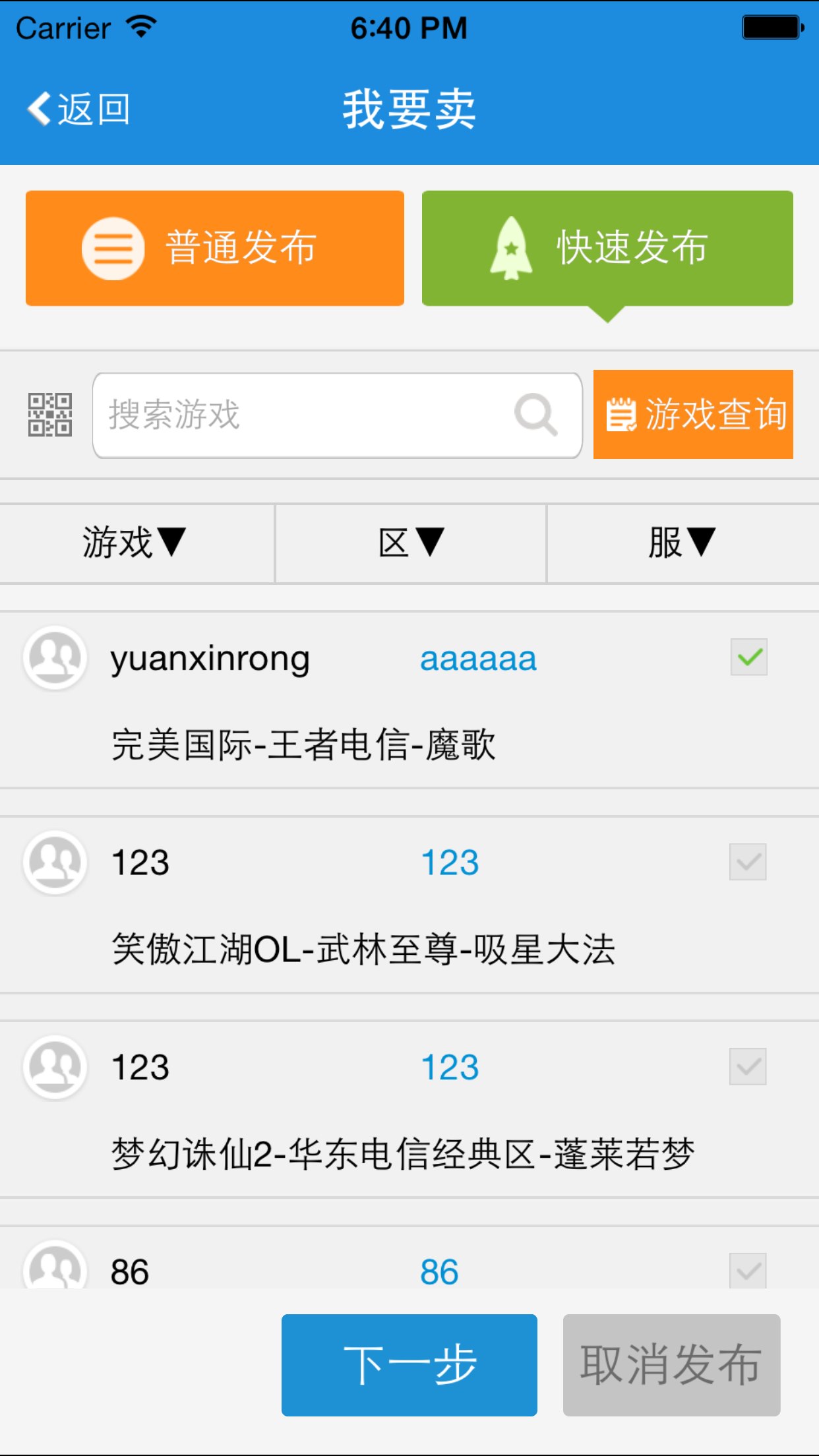This screenshot has width=819, height=1456.
Task: Go back using the 返回 button
Action: [78, 109]
